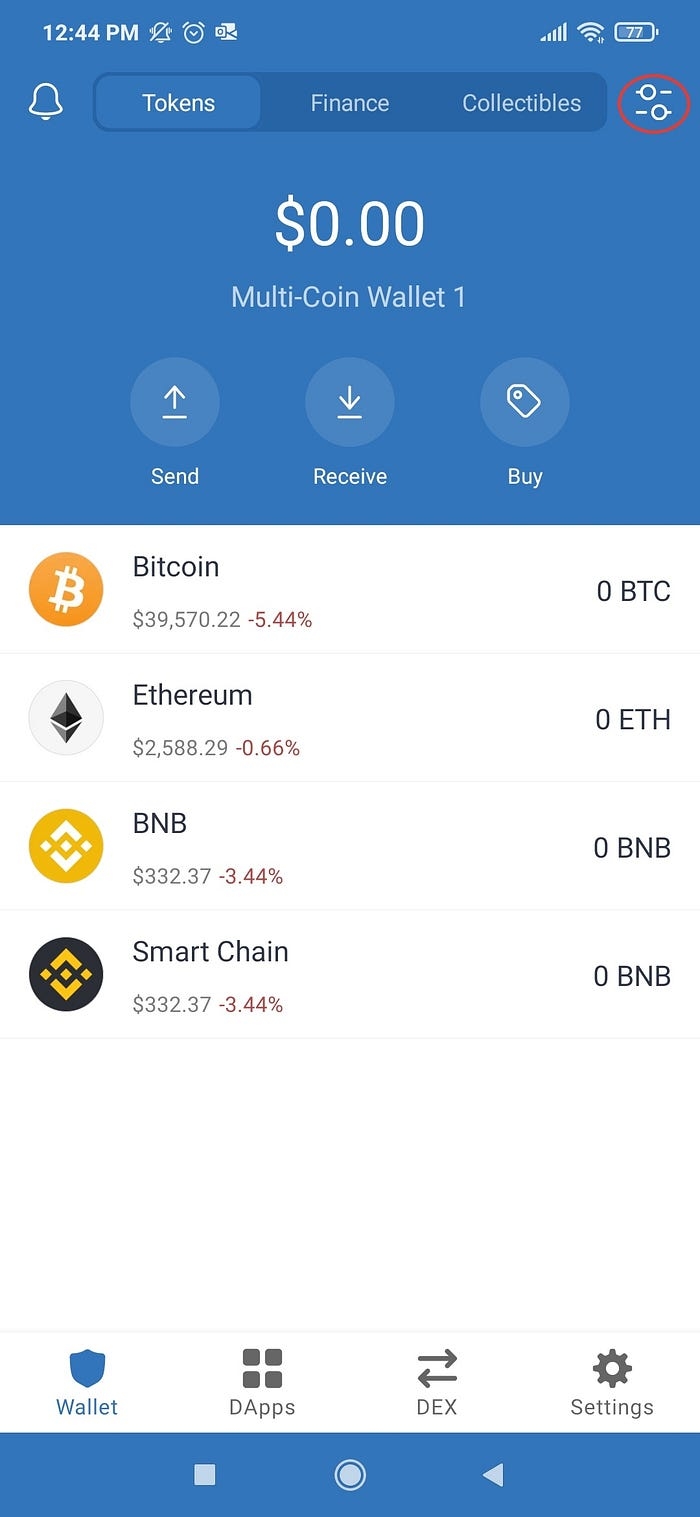Tap the Buy button
This screenshot has height=1517, width=700.
click(525, 402)
